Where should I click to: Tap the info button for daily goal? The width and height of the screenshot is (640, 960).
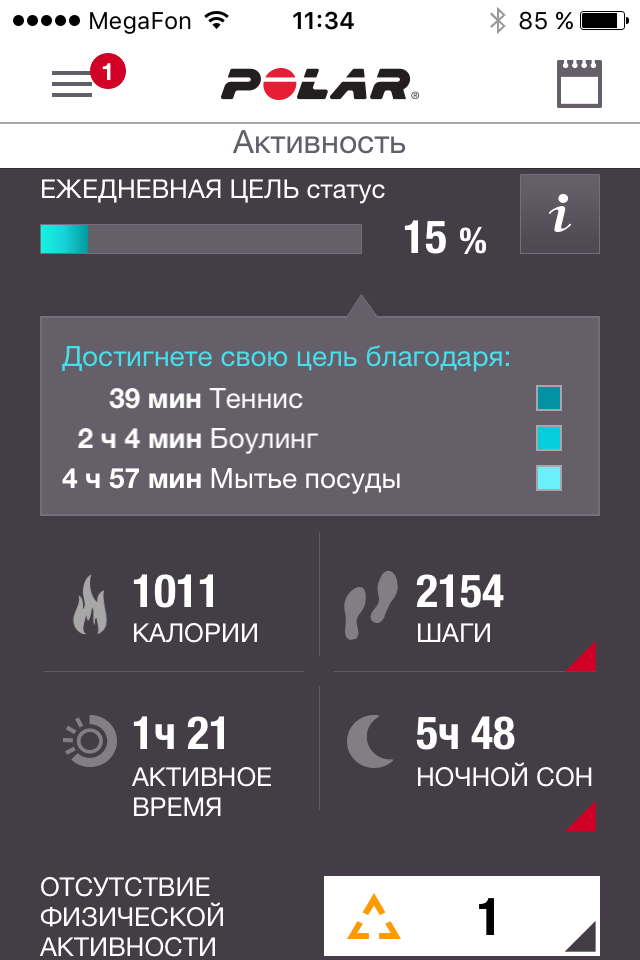(x=560, y=215)
